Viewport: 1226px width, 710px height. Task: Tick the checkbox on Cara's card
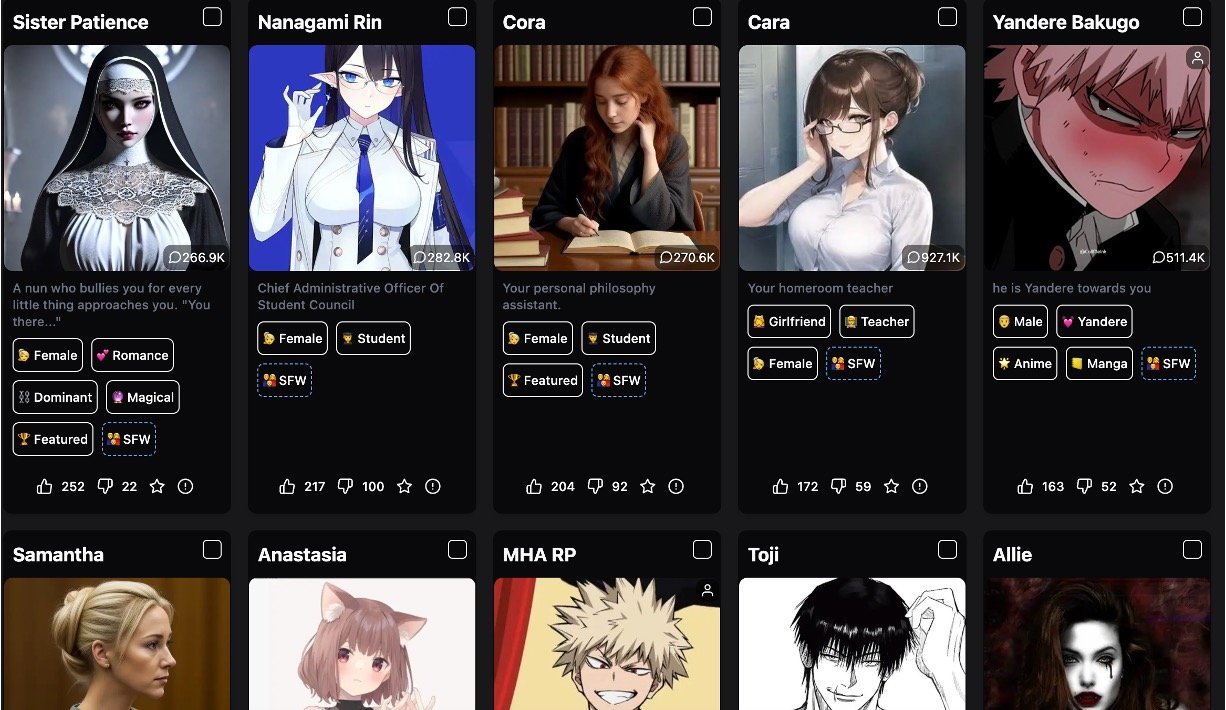click(x=947, y=17)
